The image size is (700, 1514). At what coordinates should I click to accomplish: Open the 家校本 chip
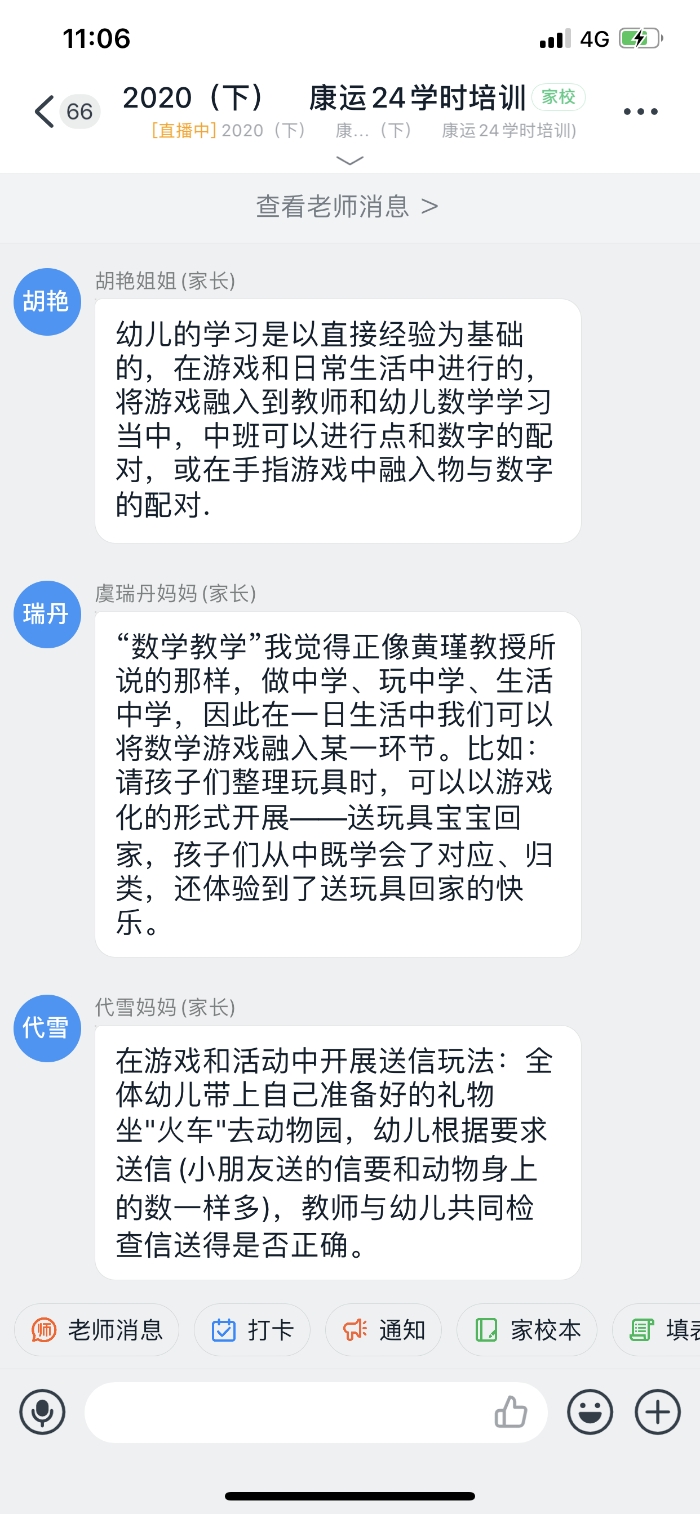(527, 1330)
